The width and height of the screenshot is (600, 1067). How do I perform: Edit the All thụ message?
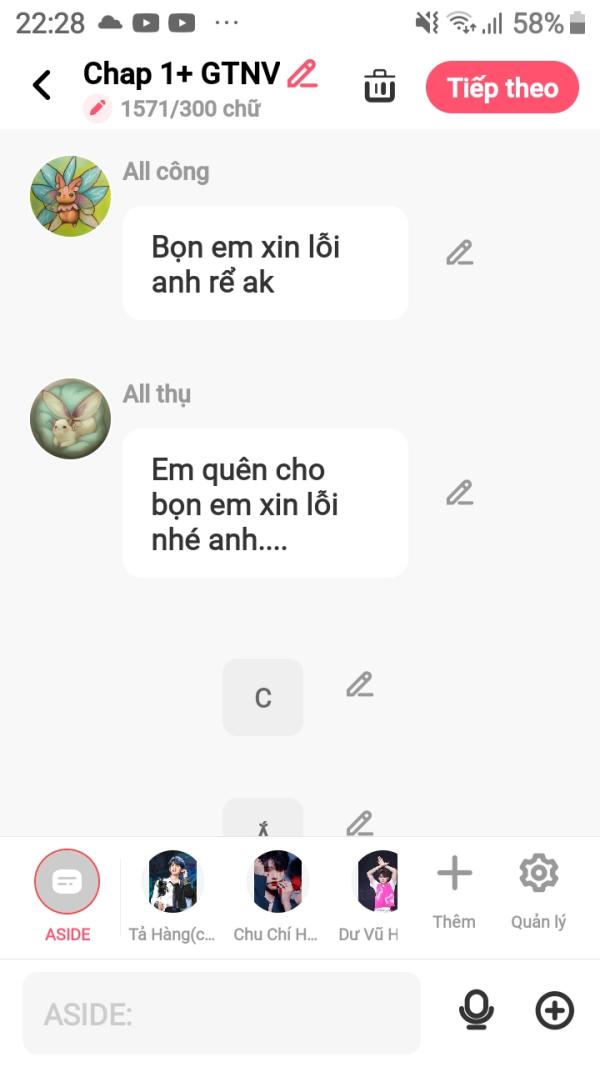[x=459, y=493]
